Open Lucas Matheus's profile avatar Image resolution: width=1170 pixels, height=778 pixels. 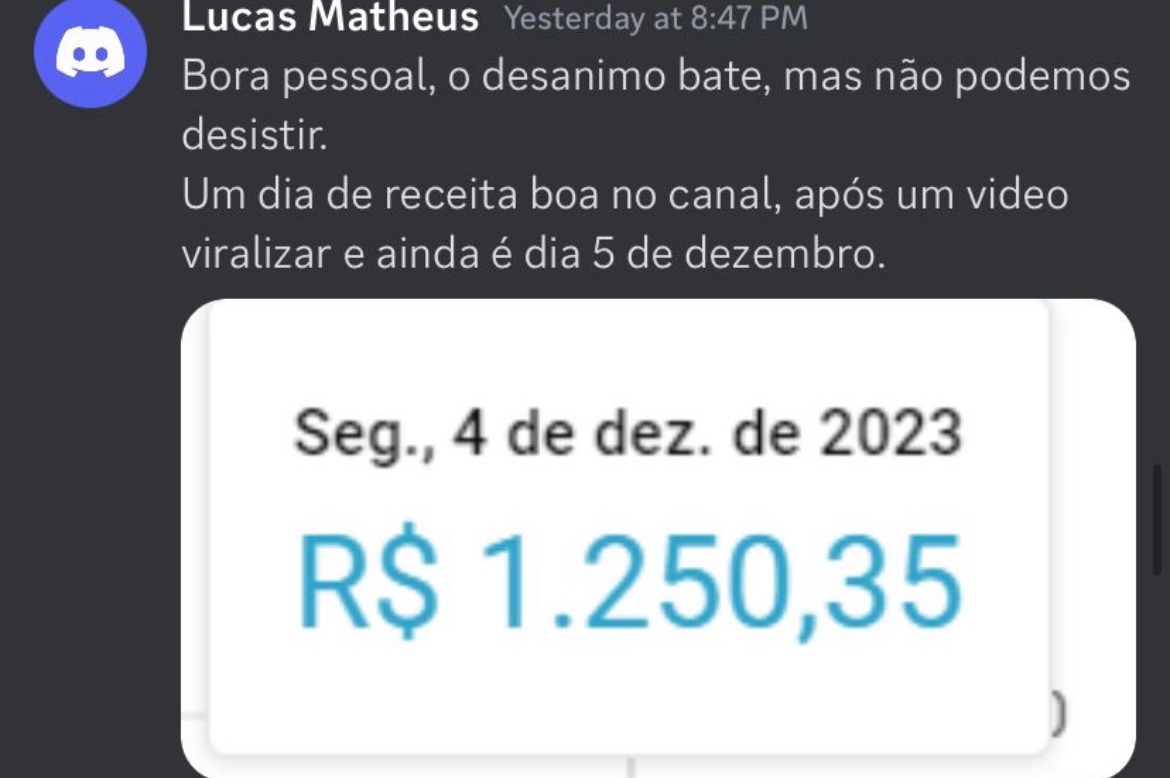pos(90,52)
